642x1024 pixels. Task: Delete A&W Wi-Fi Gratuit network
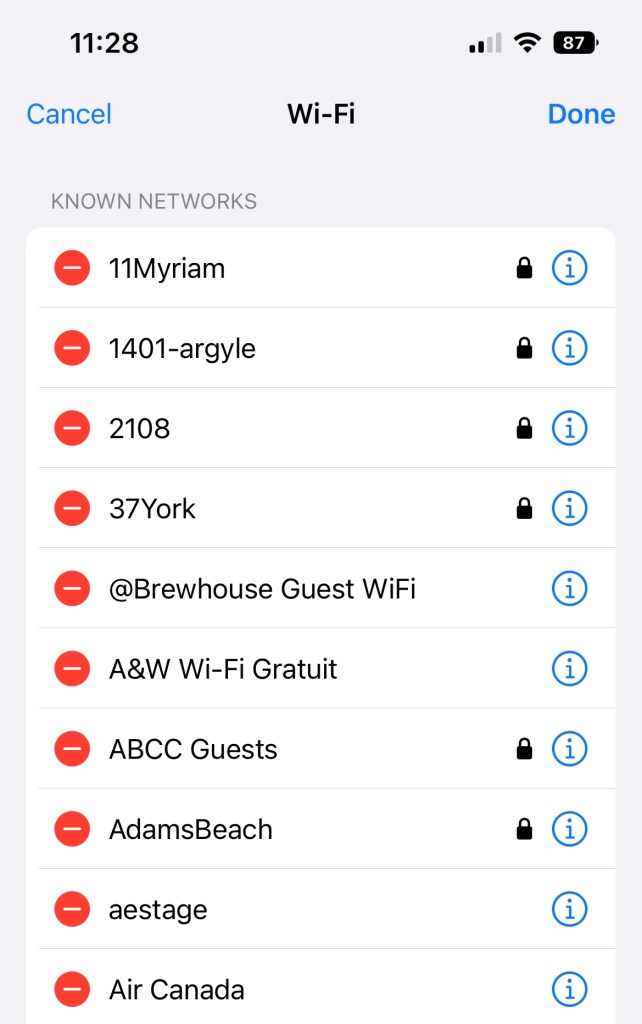tap(72, 669)
